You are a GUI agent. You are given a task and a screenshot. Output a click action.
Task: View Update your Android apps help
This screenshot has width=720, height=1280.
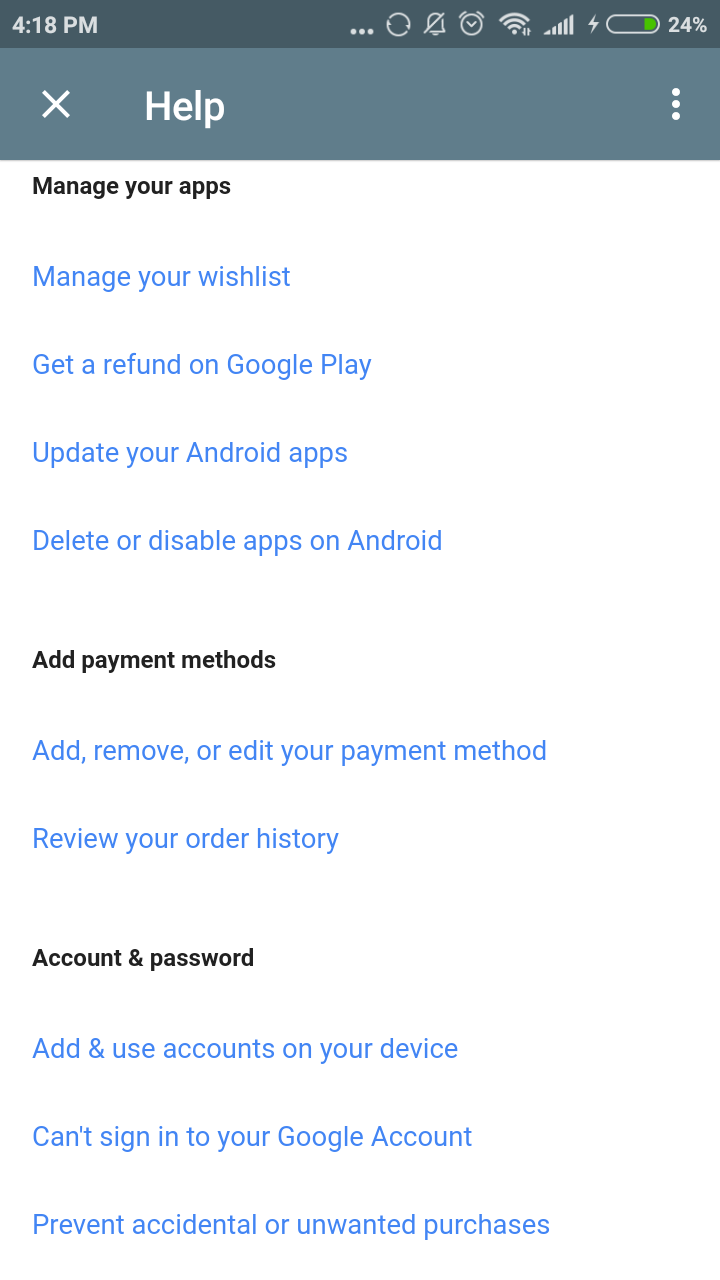pos(190,453)
